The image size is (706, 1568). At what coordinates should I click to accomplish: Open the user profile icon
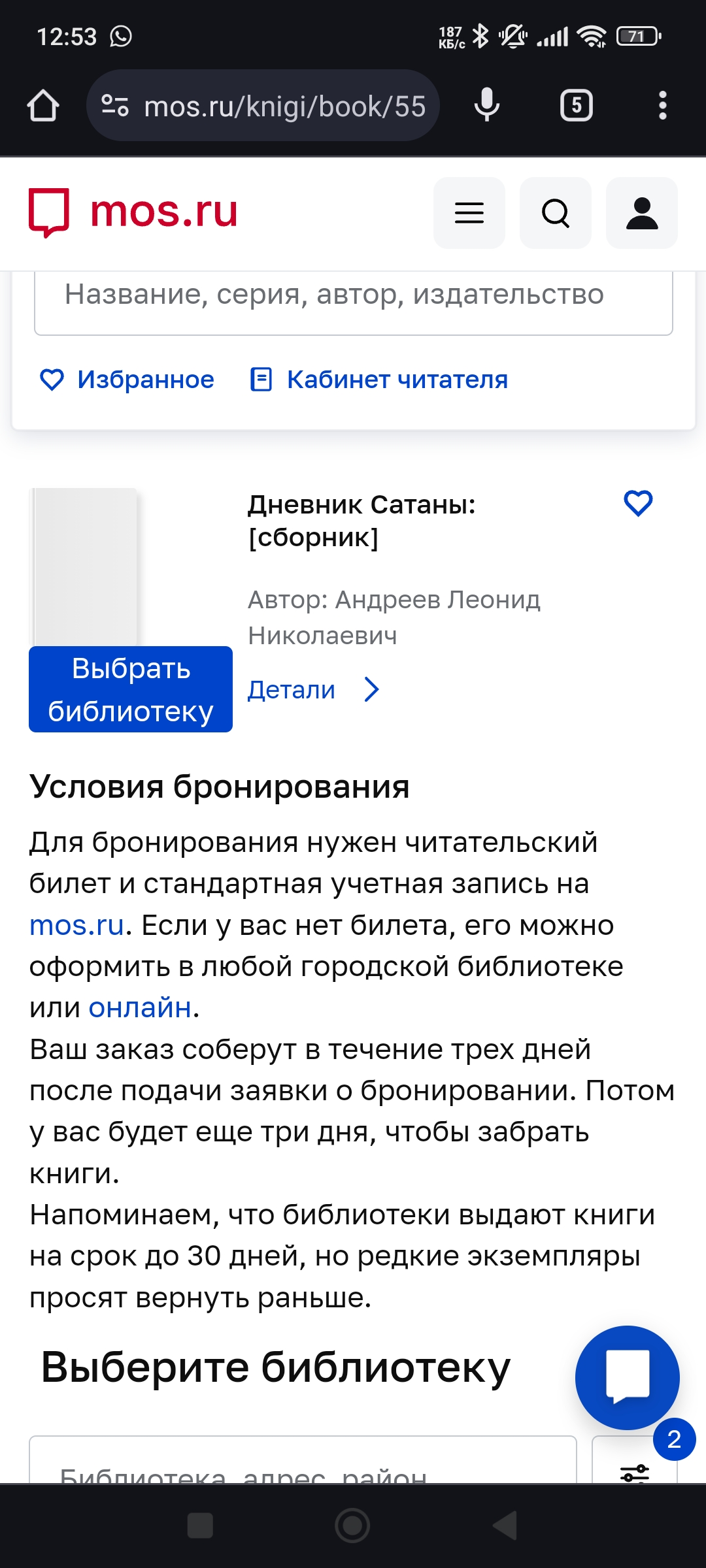642,213
